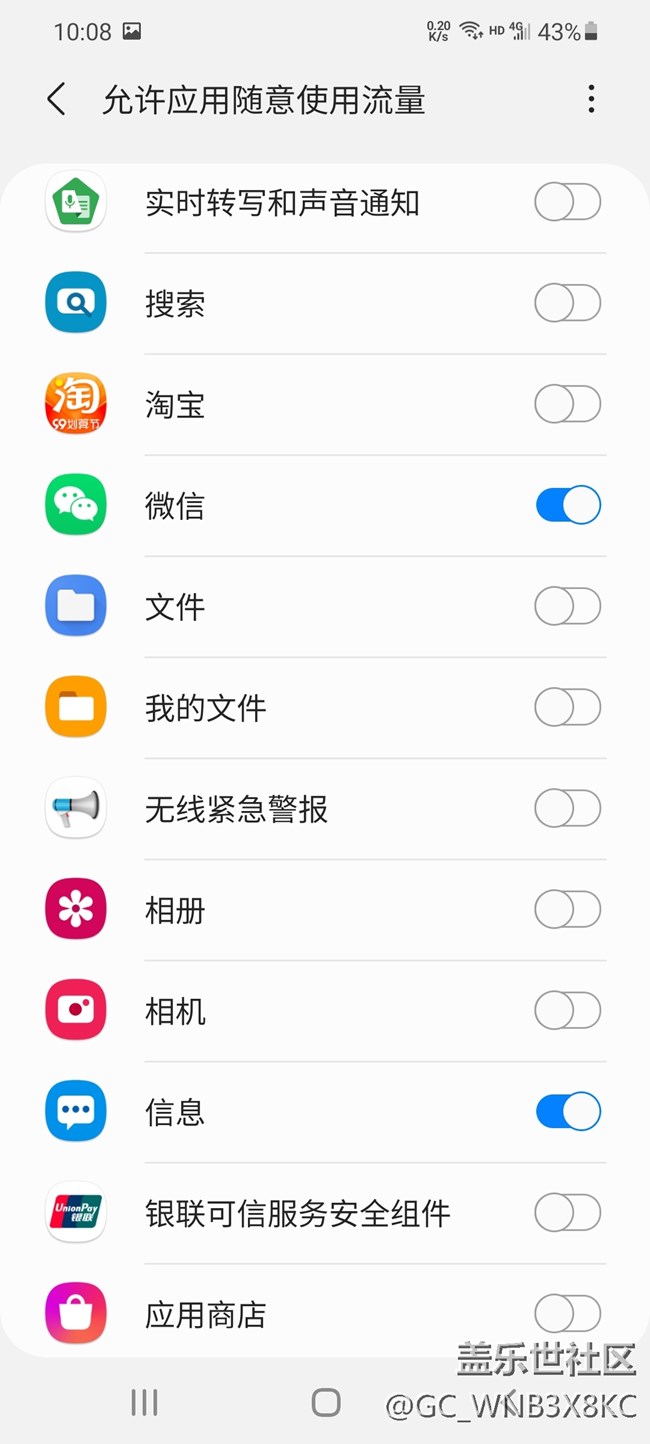Turn on the 相册 toggle
Viewport: 650px width, 1444px height.
point(568,910)
